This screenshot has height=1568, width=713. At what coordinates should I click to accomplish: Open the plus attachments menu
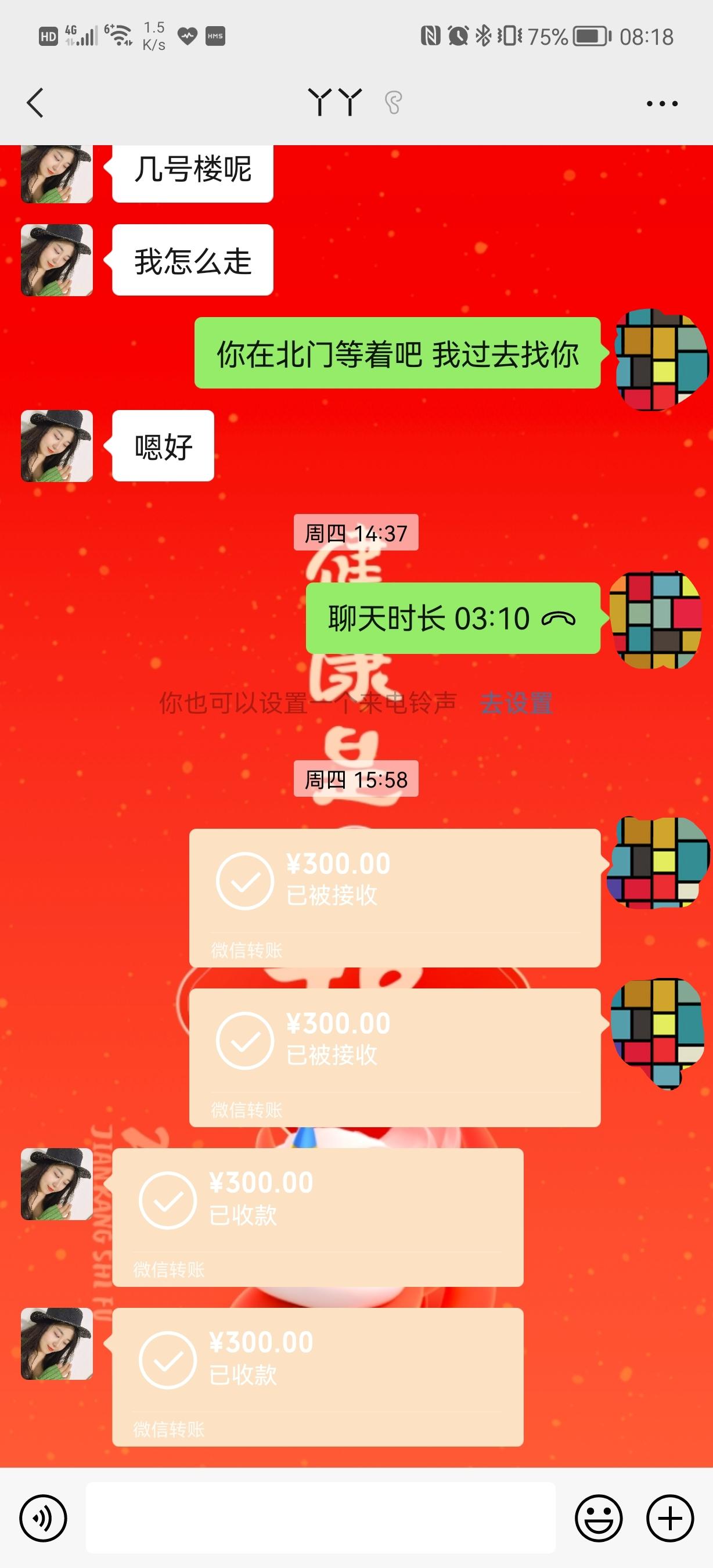click(670, 1518)
